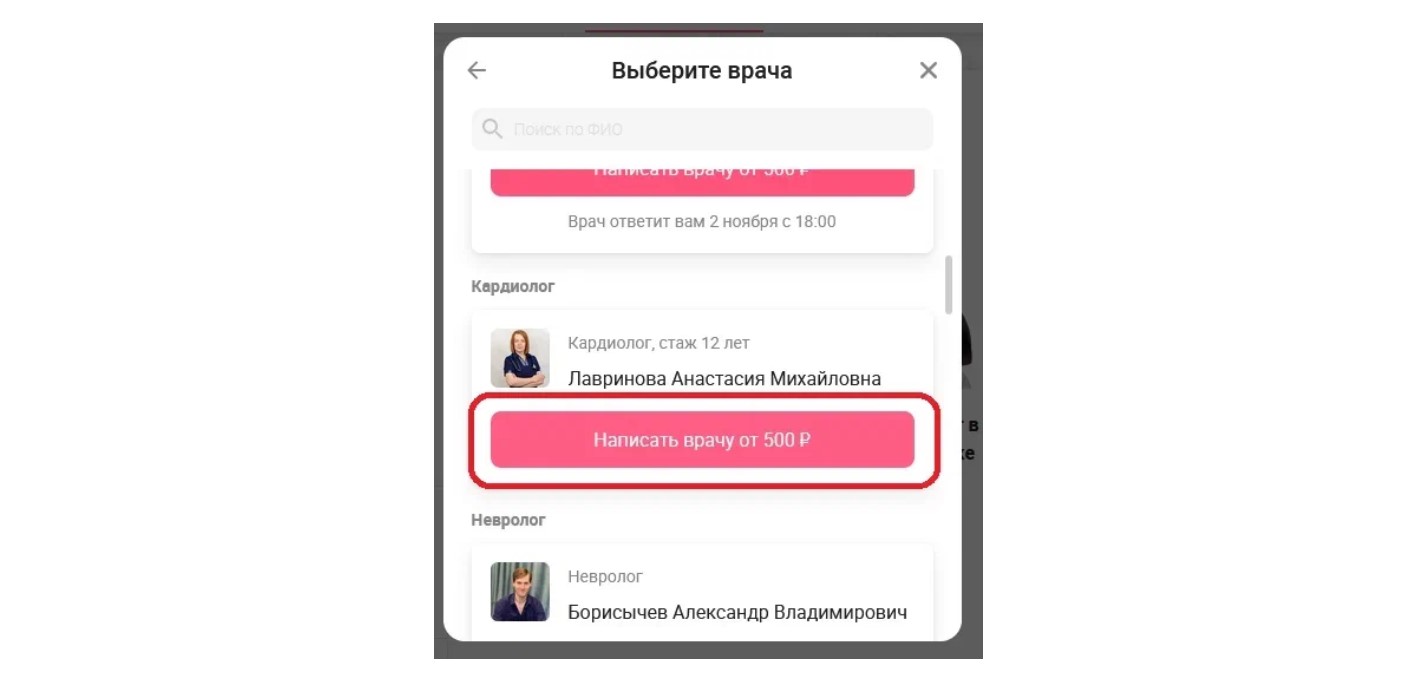Viewport: 1416px width, 682px height.
Task: Open cardiologist Лавринова Анастасия Михайловна's card
Action: click(x=723, y=379)
